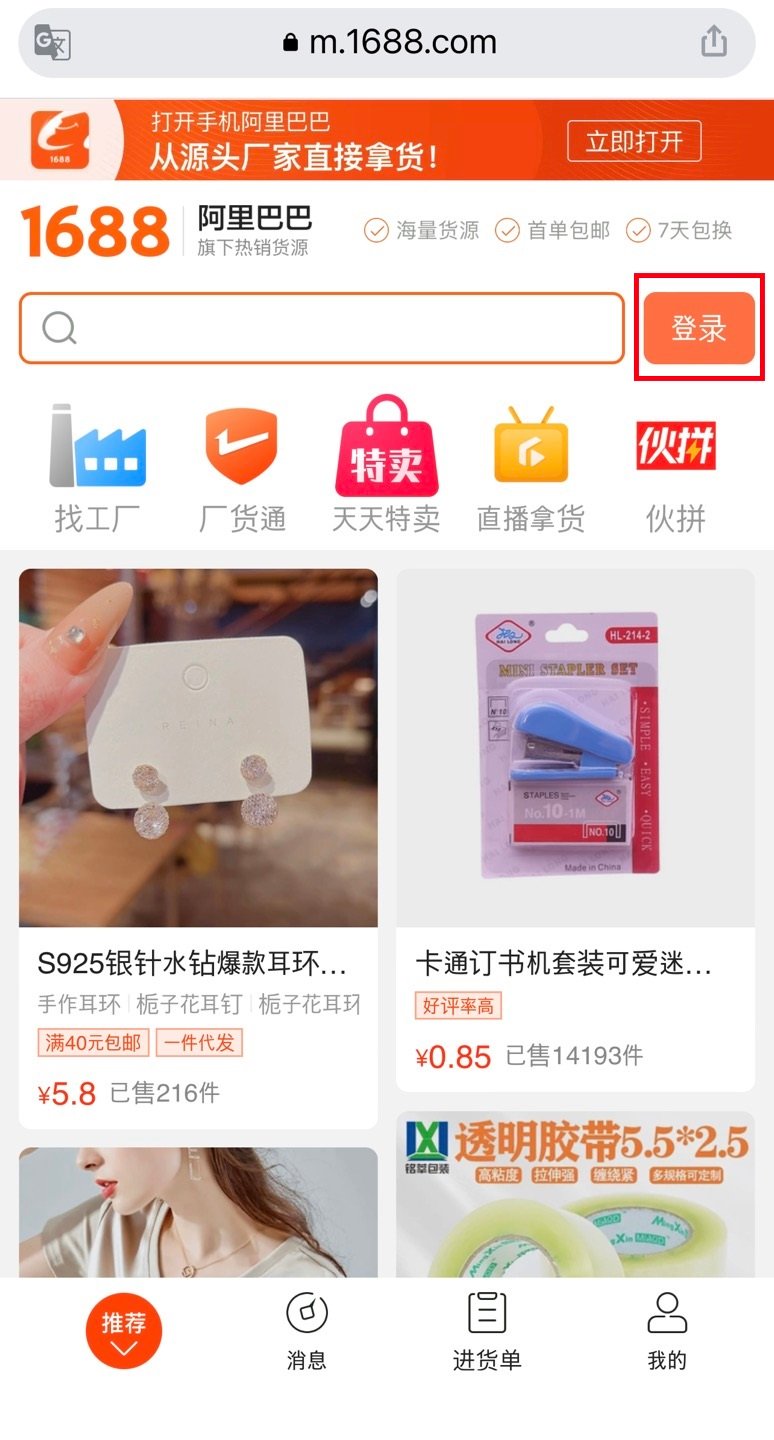Open the S925 rhinestone earrings product card
Screen dimensions: 774x1440
click(198, 800)
